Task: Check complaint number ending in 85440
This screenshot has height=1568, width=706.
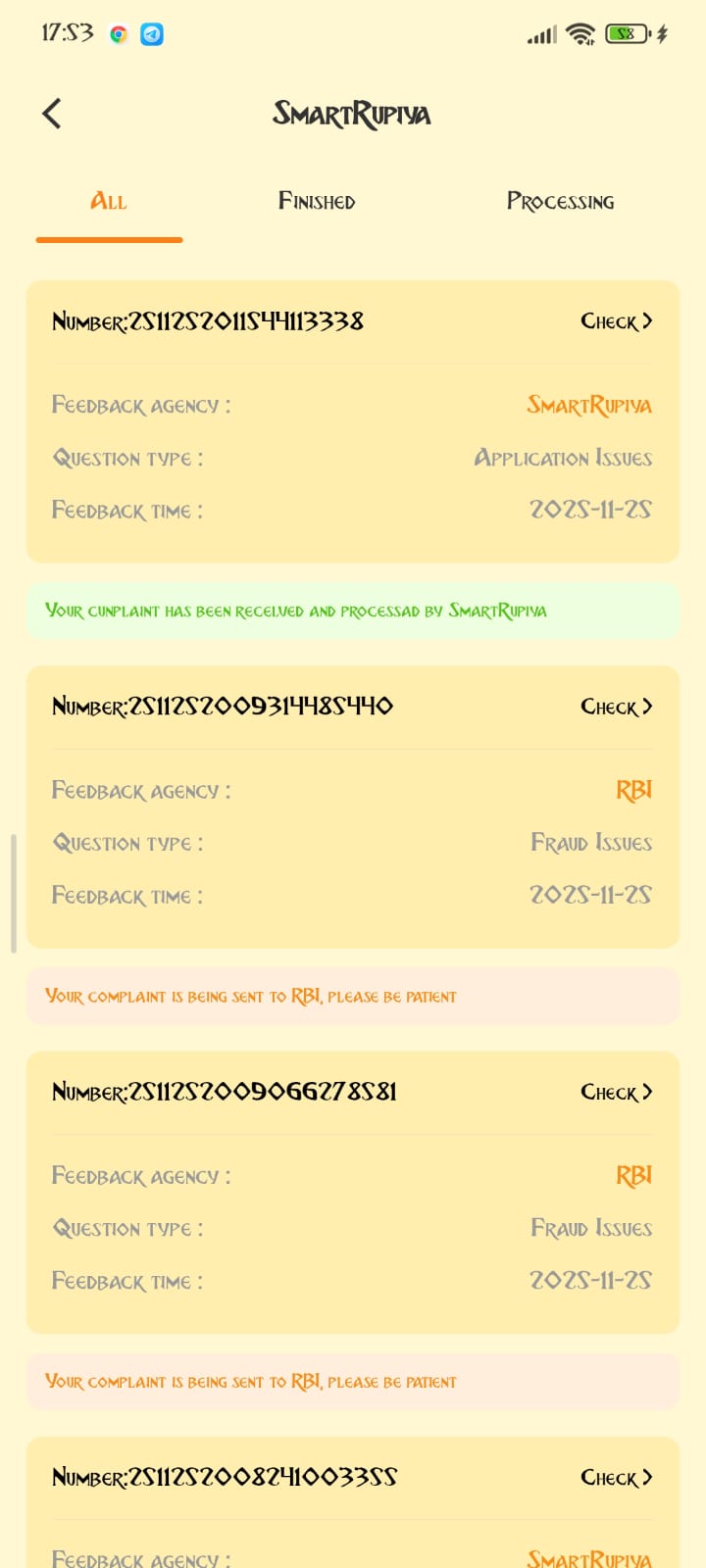Action: (616, 707)
